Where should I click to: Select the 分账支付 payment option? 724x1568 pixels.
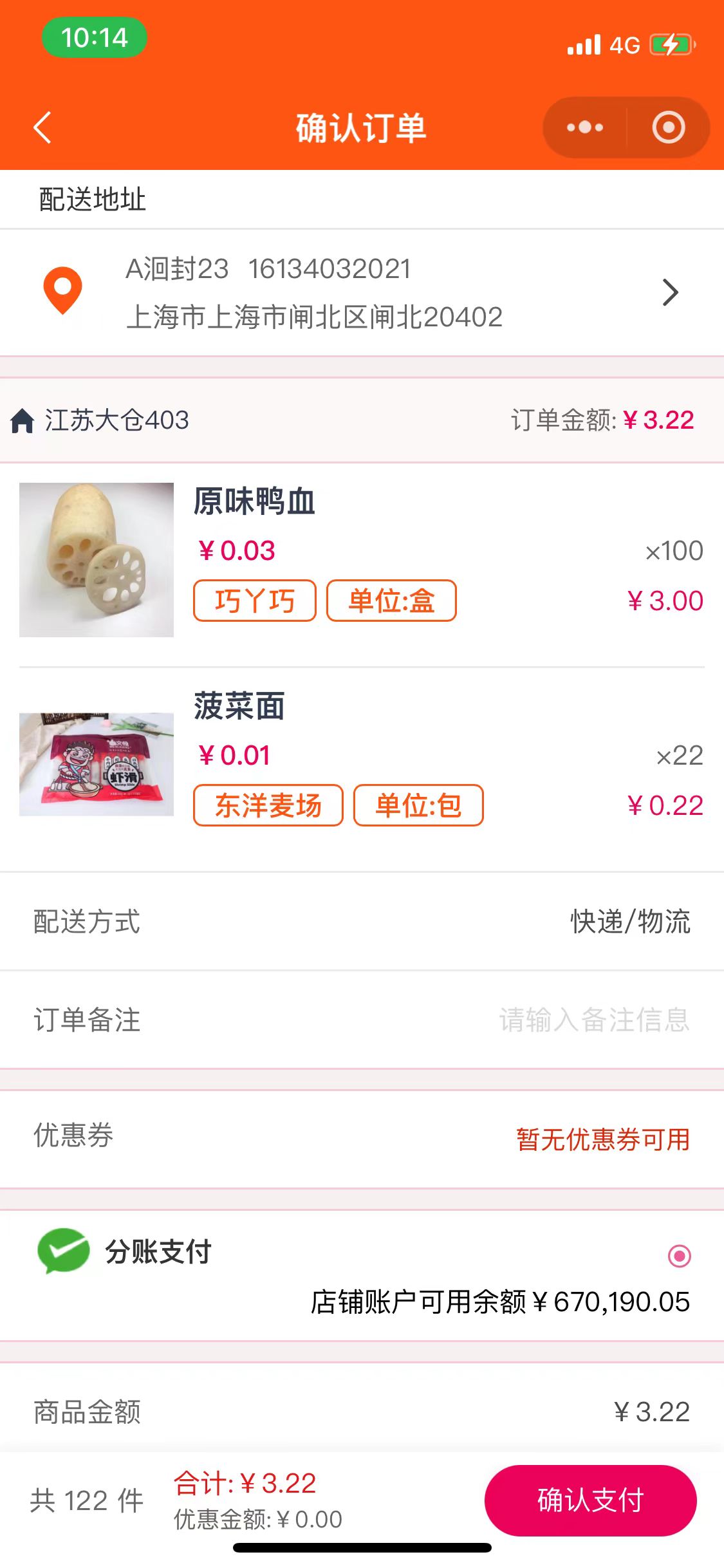tap(679, 1256)
